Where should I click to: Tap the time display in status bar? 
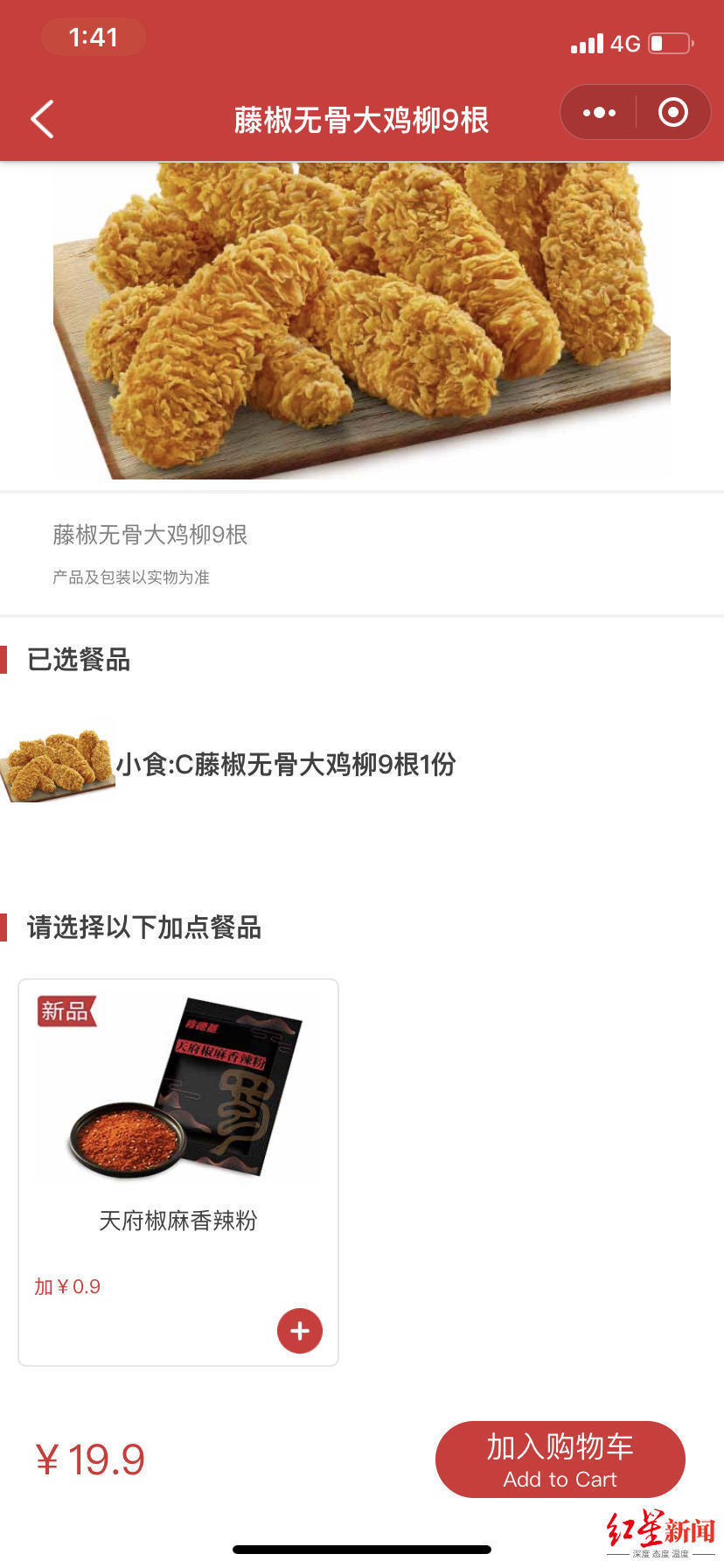click(x=93, y=37)
